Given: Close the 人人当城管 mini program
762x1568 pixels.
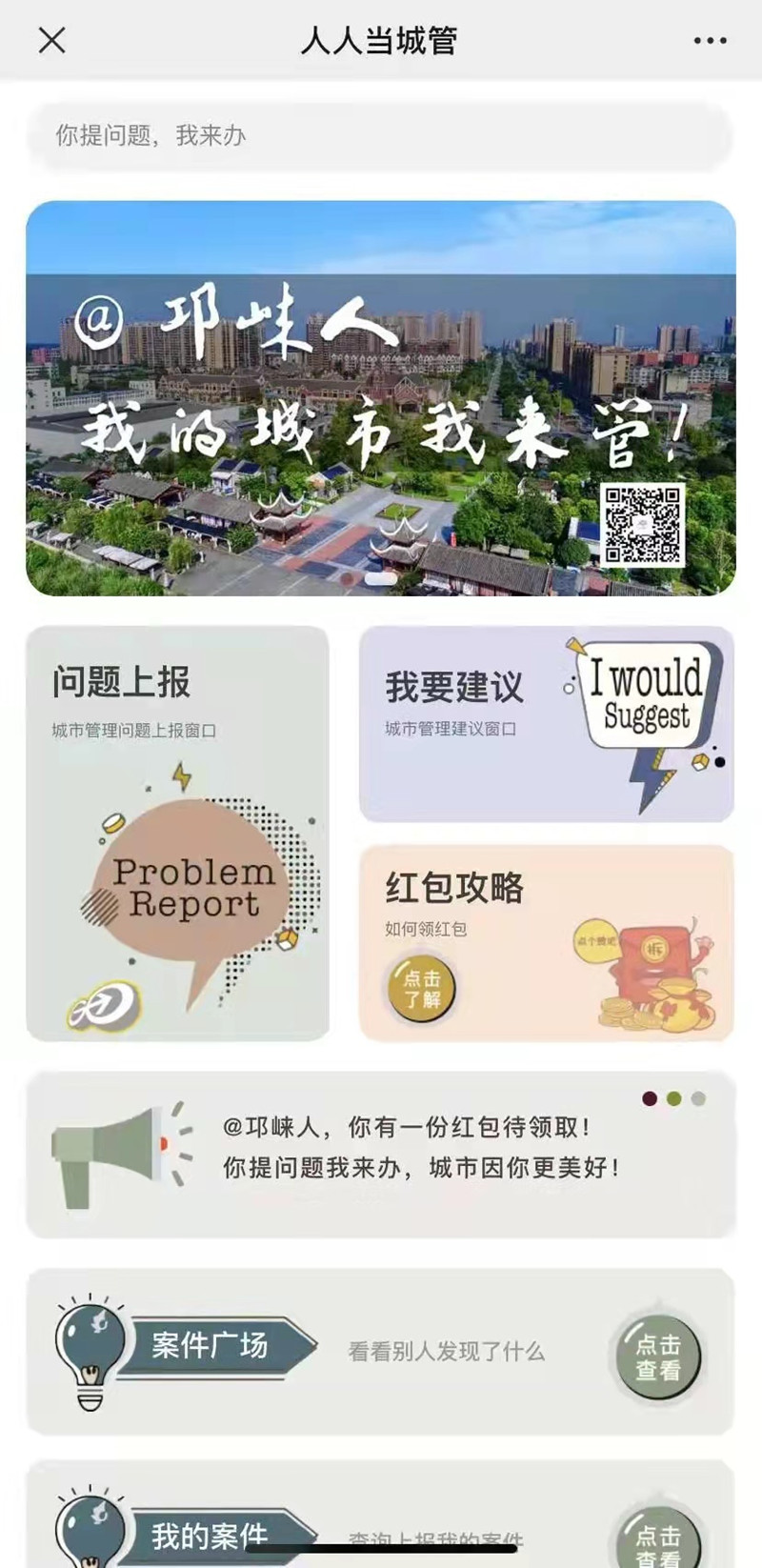Looking at the screenshot, I should pos(51,40).
